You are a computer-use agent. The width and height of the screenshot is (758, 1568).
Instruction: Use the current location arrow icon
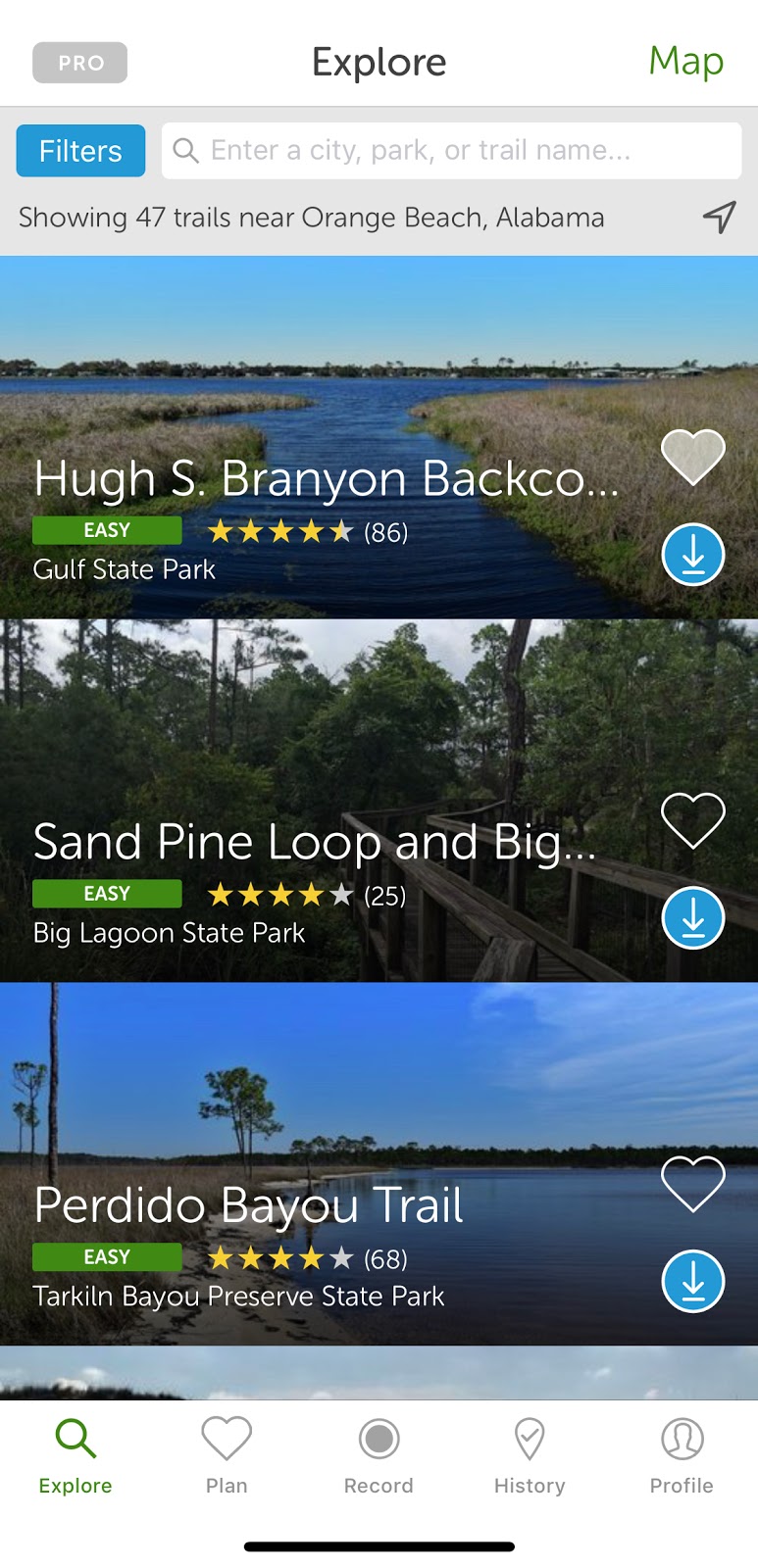pyautogui.click(x=719, y=218)
